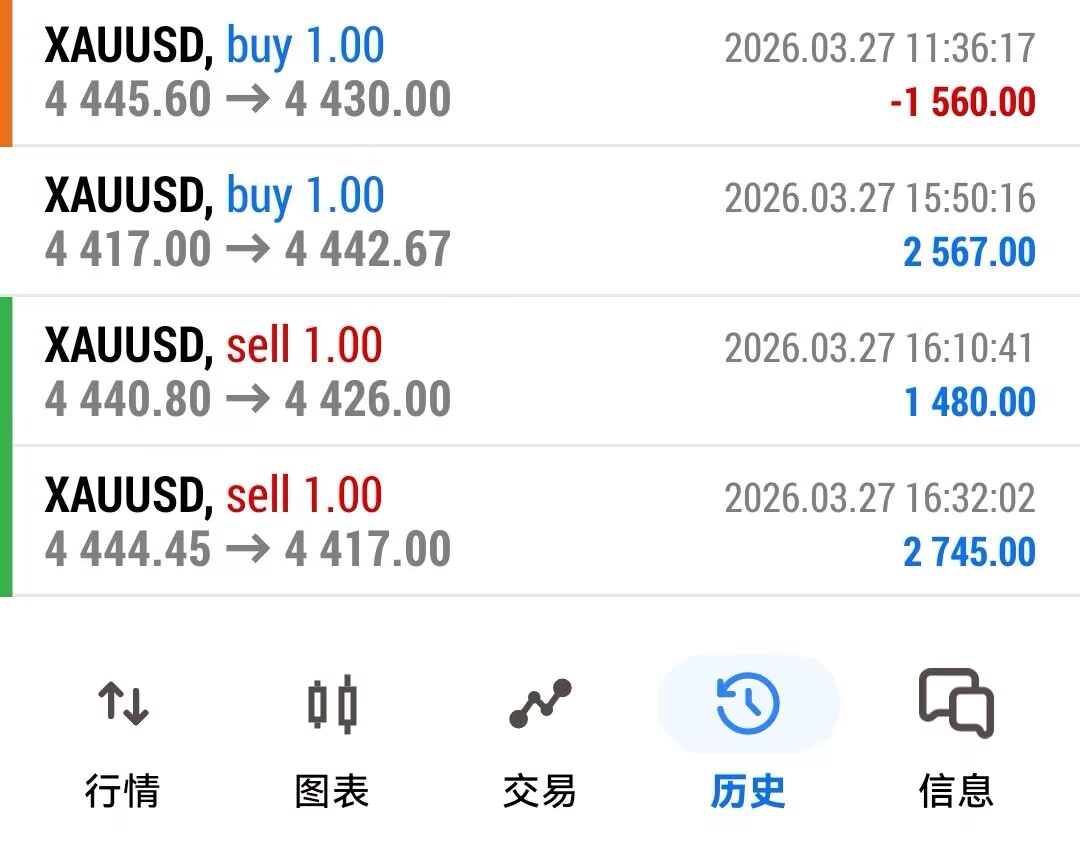
Task: Open the XAUUSD buy trade with 2 567.00 profit
Action: (540, 222)
